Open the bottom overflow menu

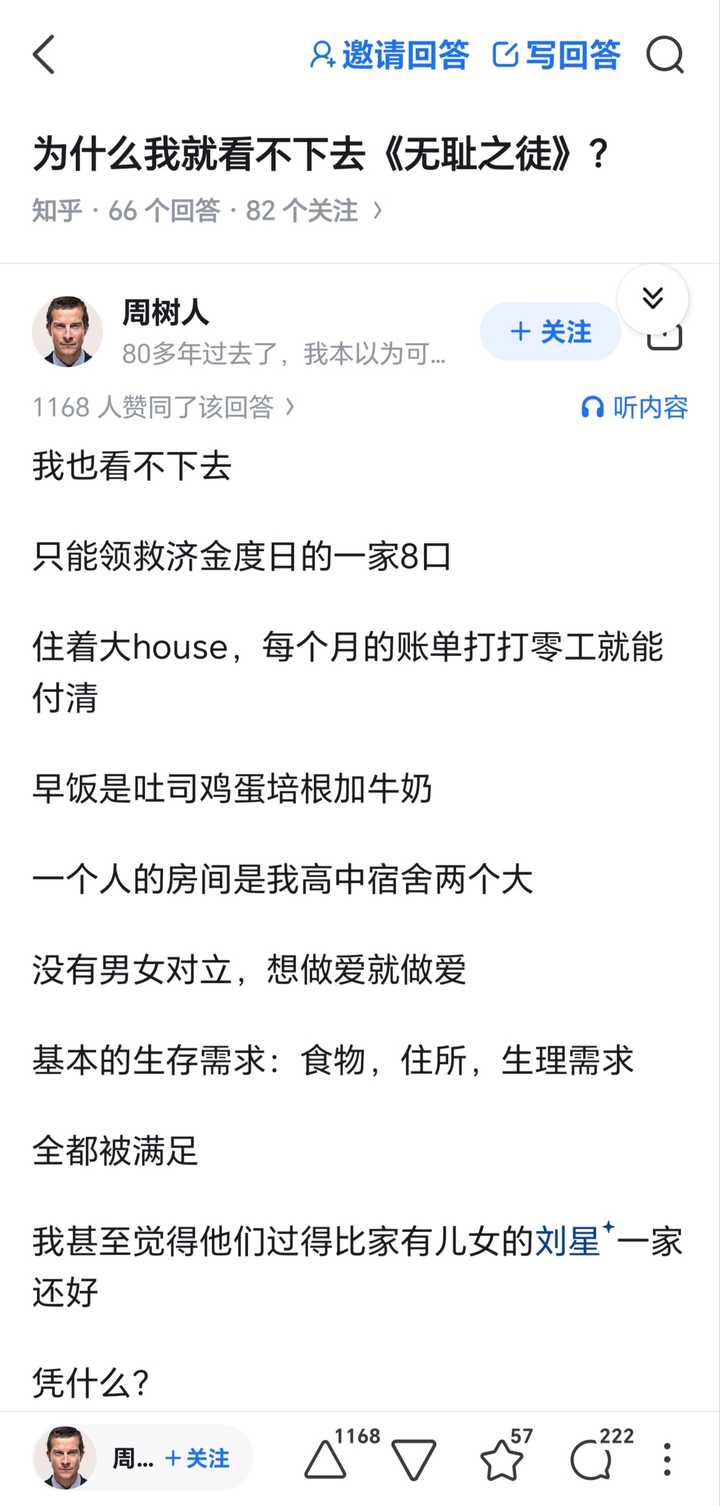[x=667, y=1460]
